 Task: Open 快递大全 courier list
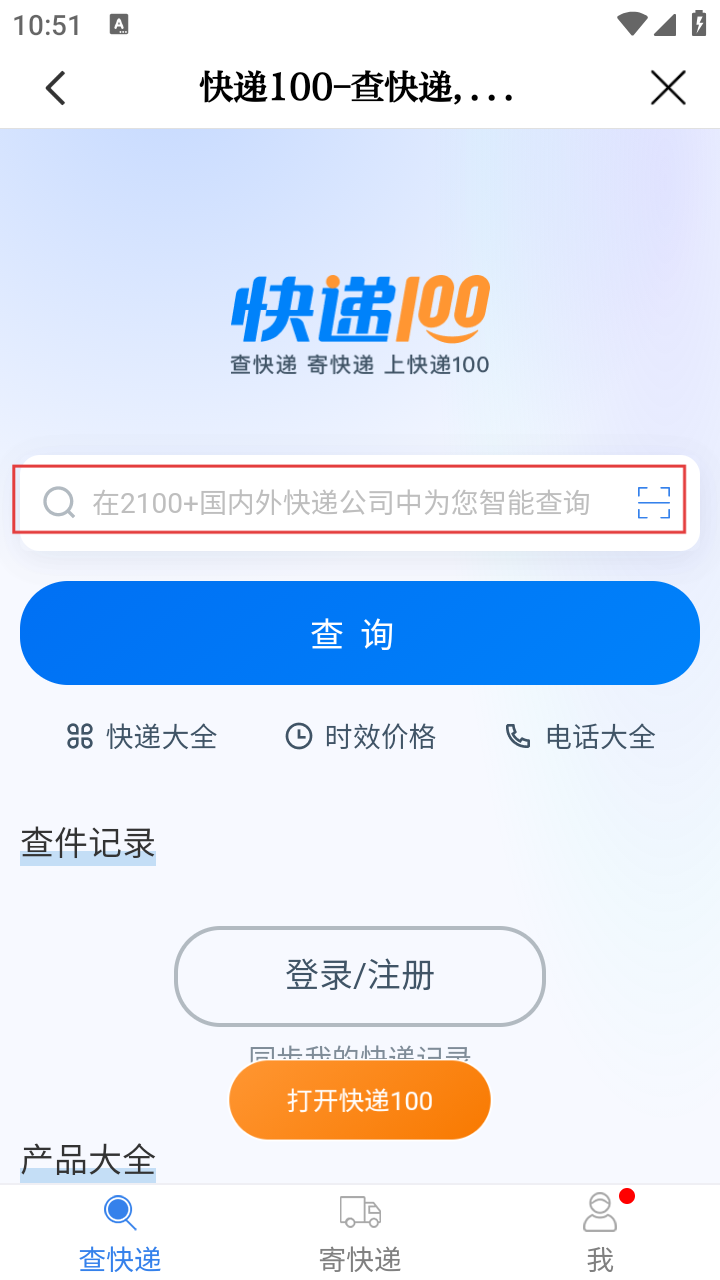tap(142, 737)
